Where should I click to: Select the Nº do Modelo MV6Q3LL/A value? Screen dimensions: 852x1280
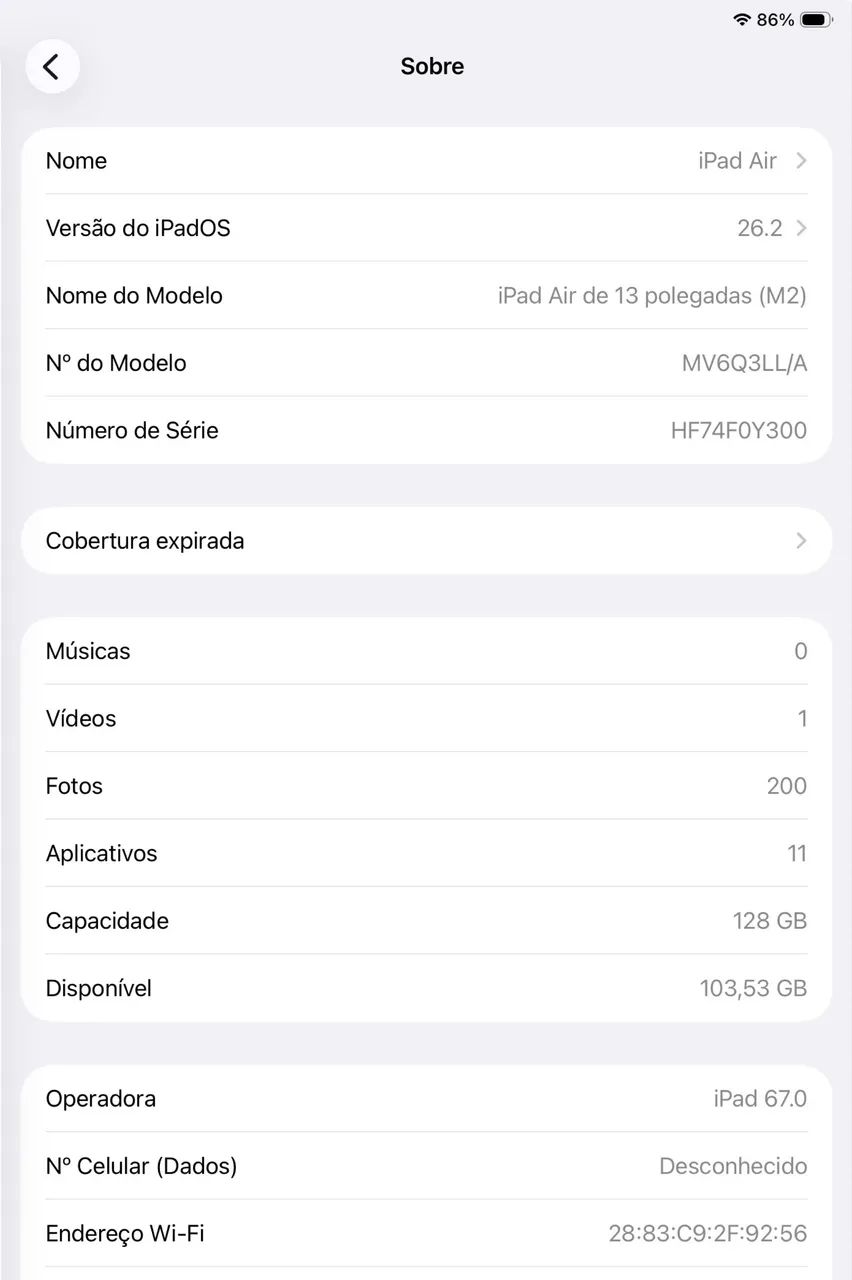[743, 363]
